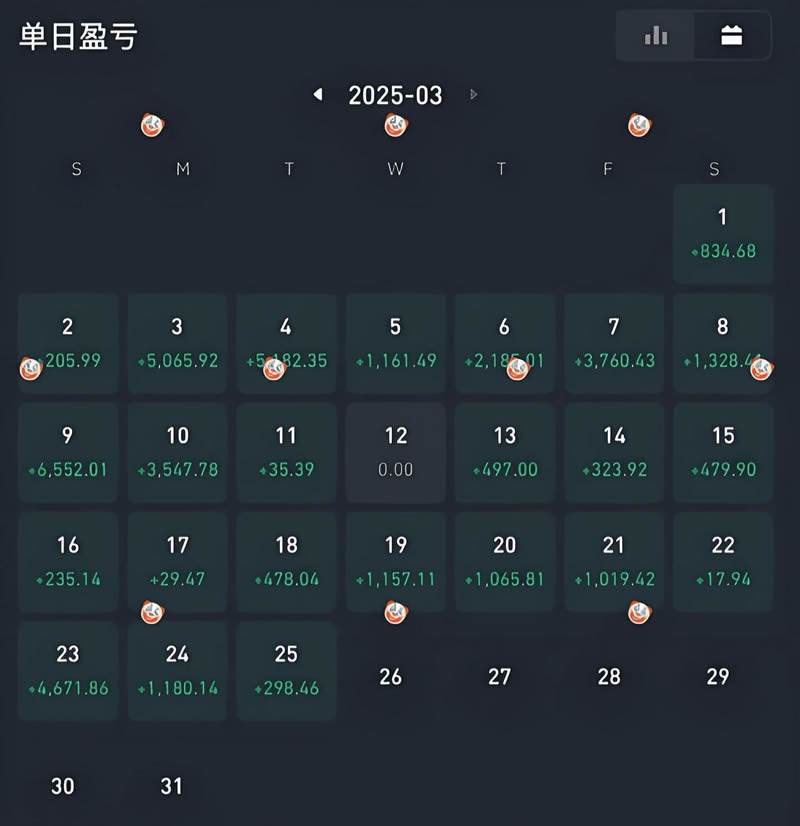Open March 23 with +4,671.86
This screenshot has width=800, height=826.
pos(68,670)
